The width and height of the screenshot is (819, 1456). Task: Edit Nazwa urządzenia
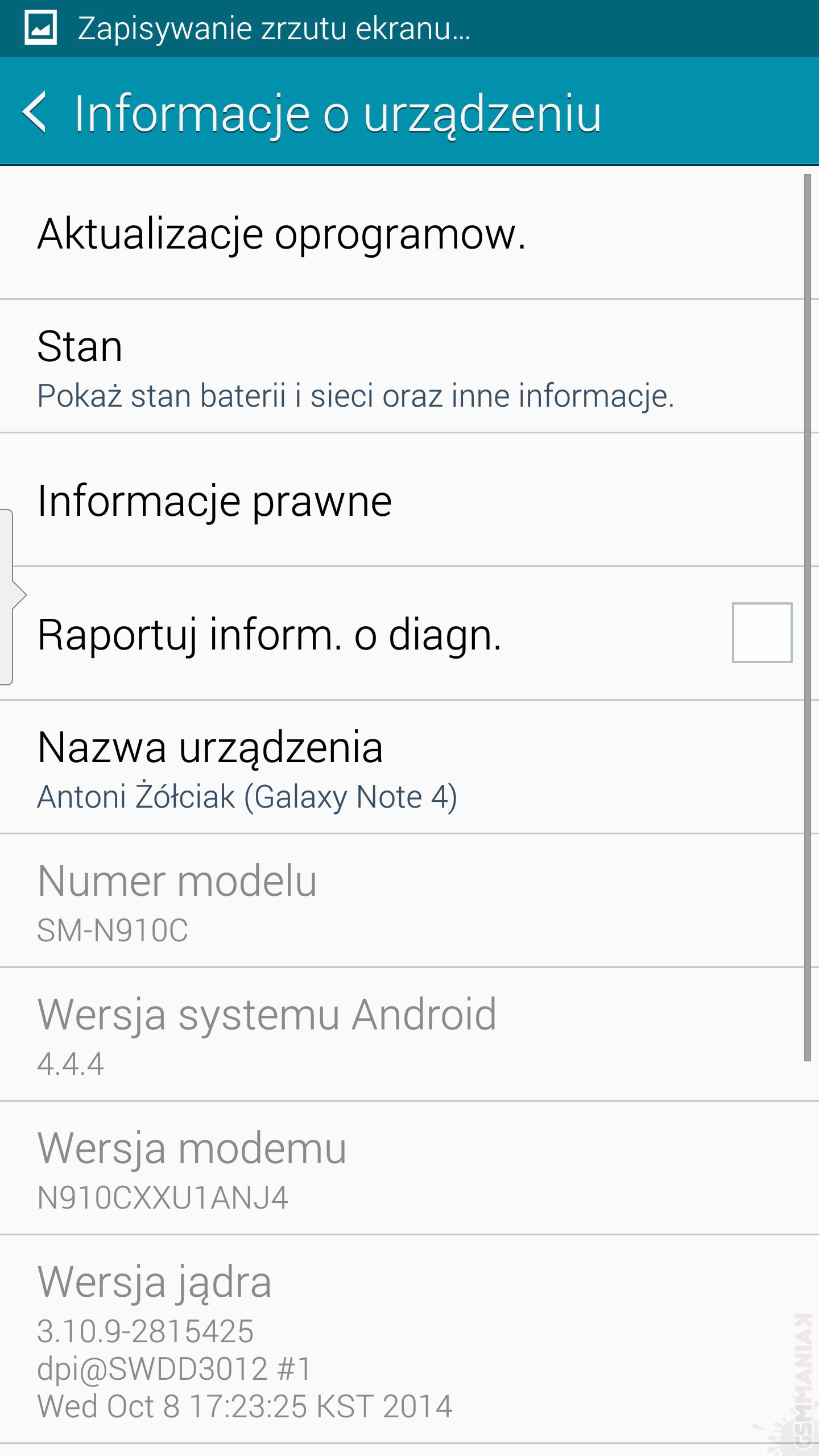398,768
